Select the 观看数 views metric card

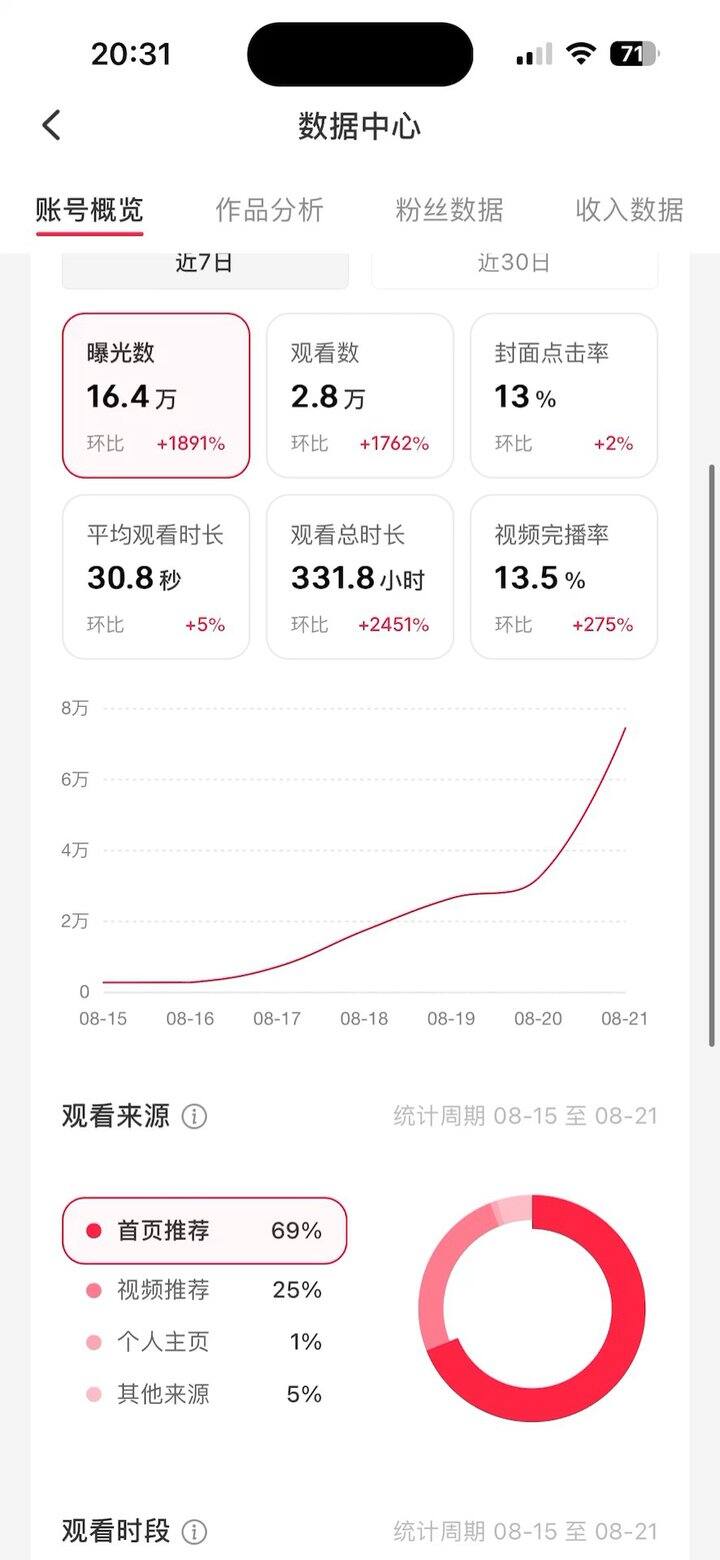(x=360, y=394)
